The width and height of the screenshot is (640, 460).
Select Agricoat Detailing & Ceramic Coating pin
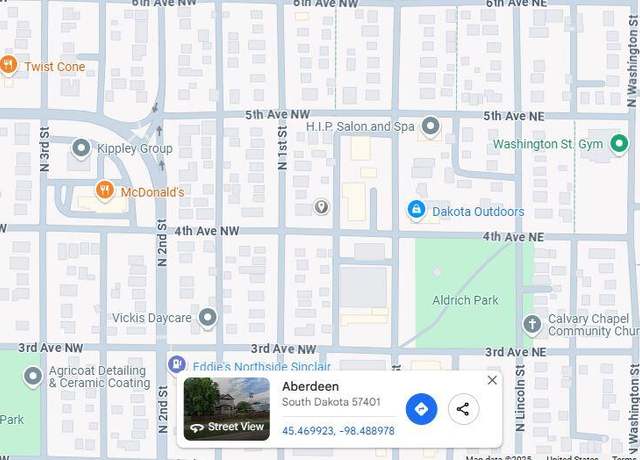(x=33, y=376)
